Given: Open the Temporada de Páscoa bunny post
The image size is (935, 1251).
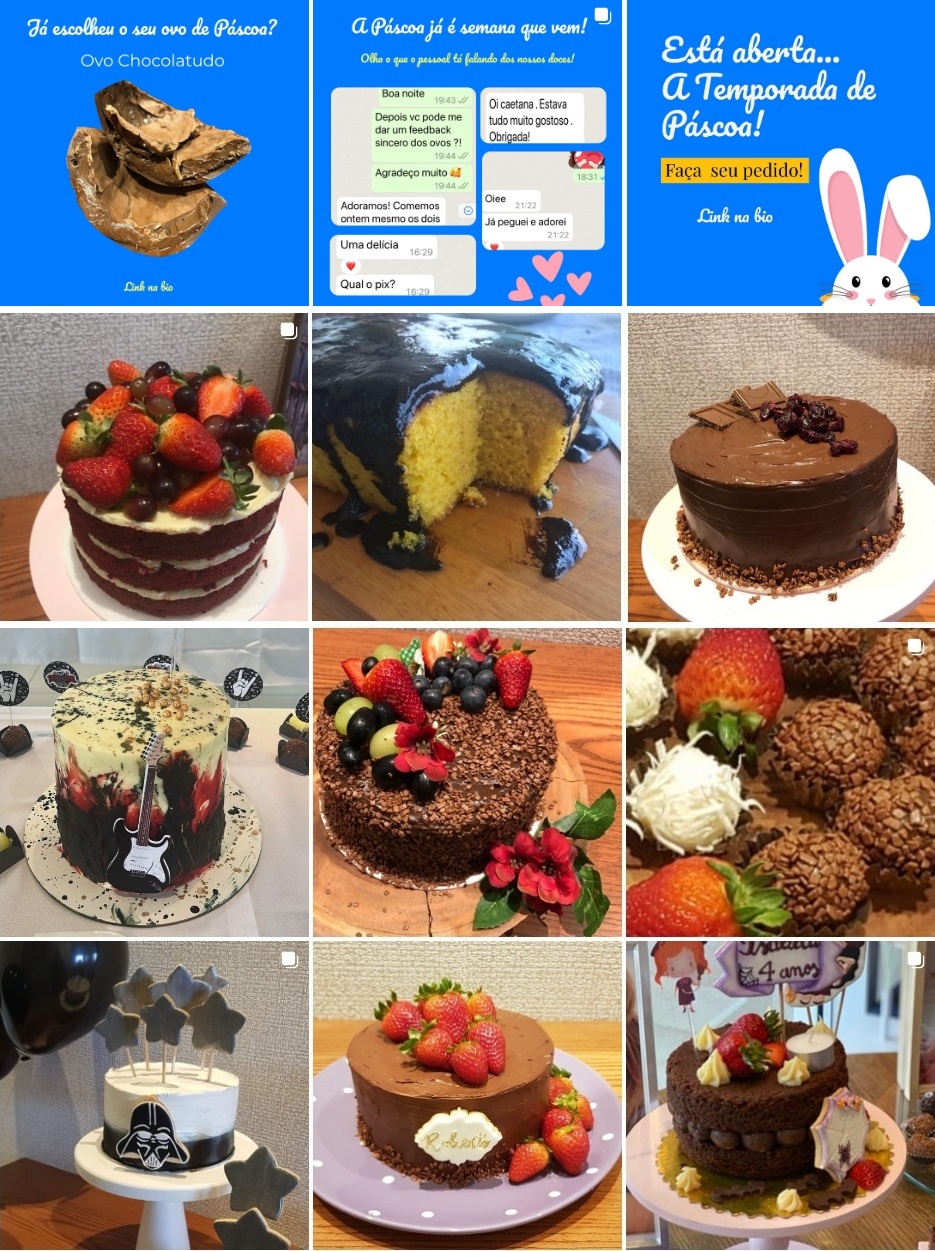Looking at the screenshot, I should pos(780,152).
